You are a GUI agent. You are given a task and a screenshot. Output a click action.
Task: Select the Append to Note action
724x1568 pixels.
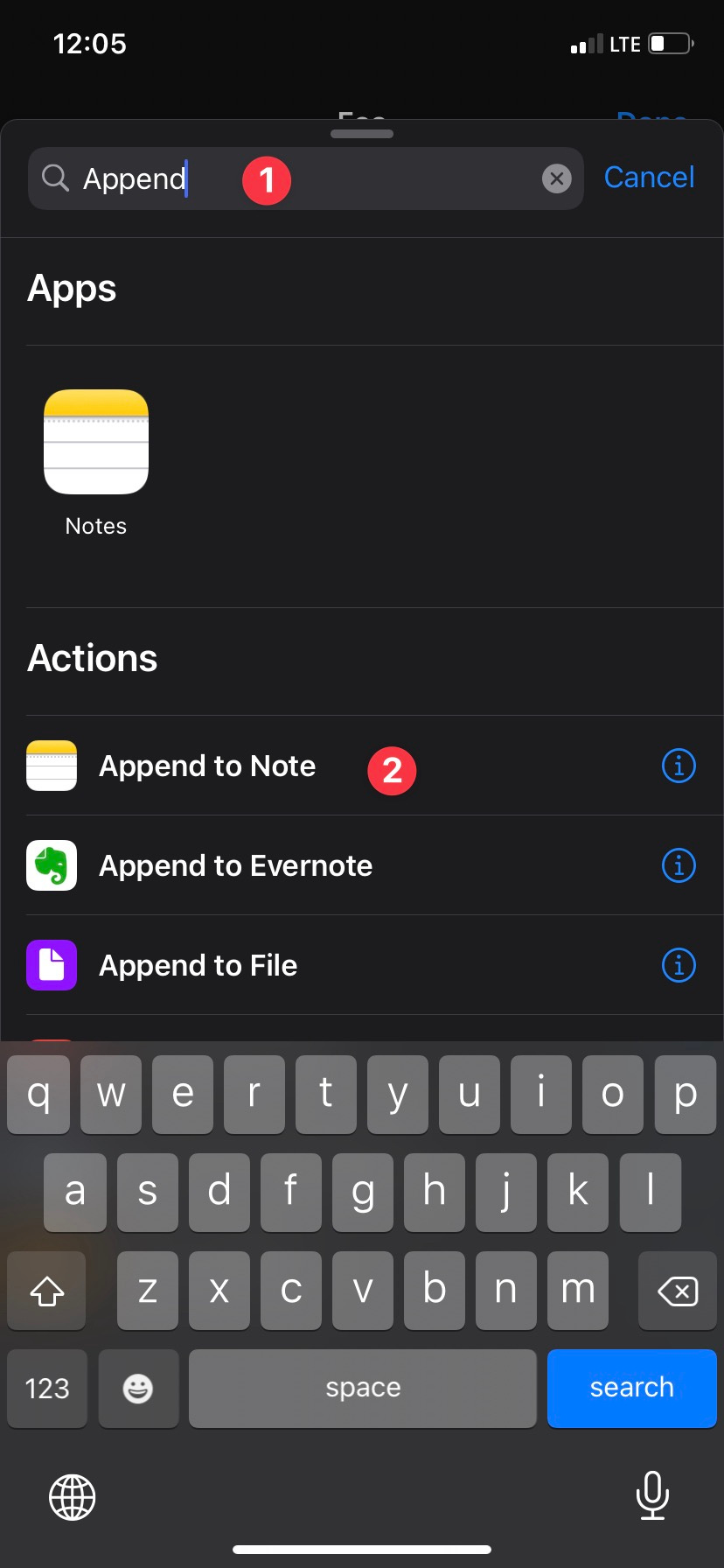[207, 766]
